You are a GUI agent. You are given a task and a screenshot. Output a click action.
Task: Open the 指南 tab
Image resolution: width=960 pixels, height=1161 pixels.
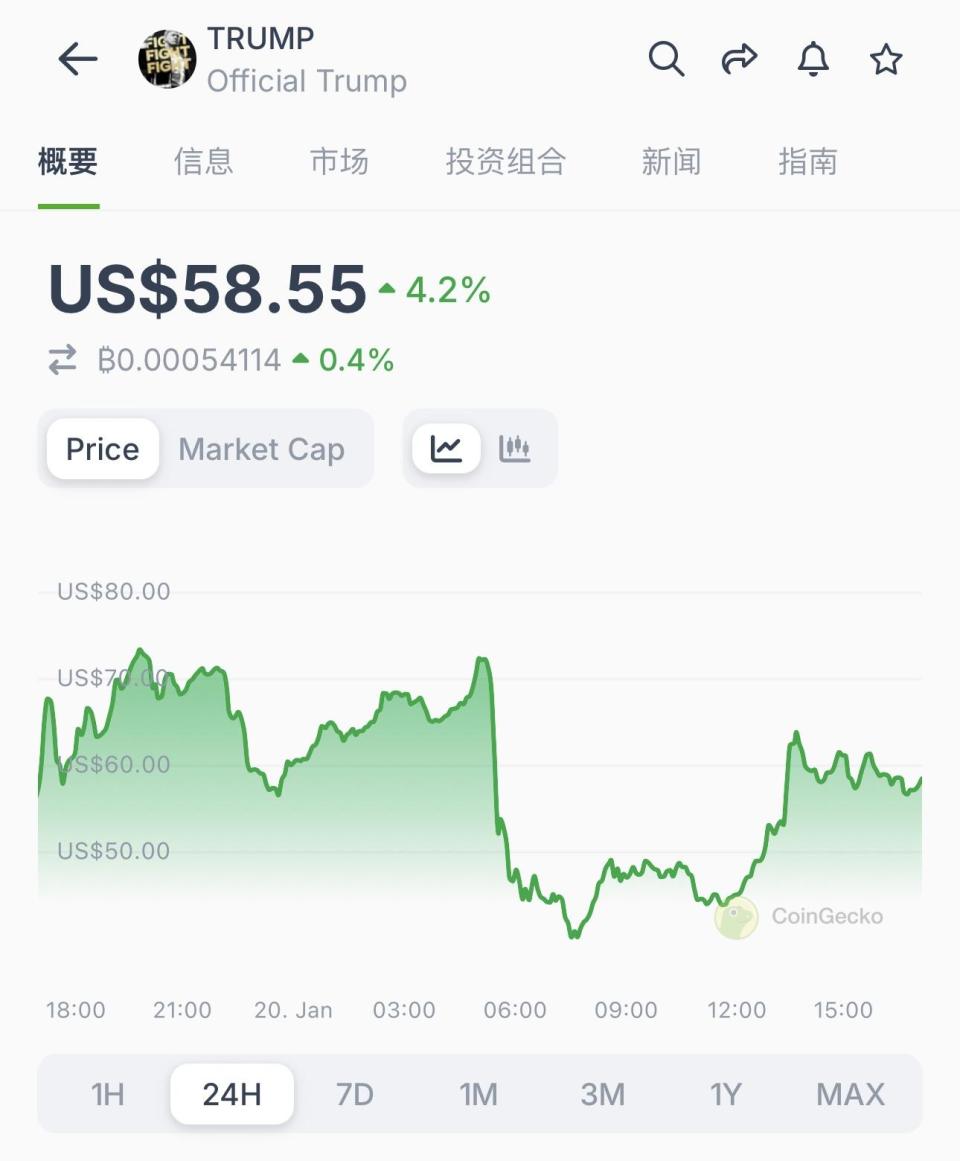pyautogui.click(x=808, y=161)
